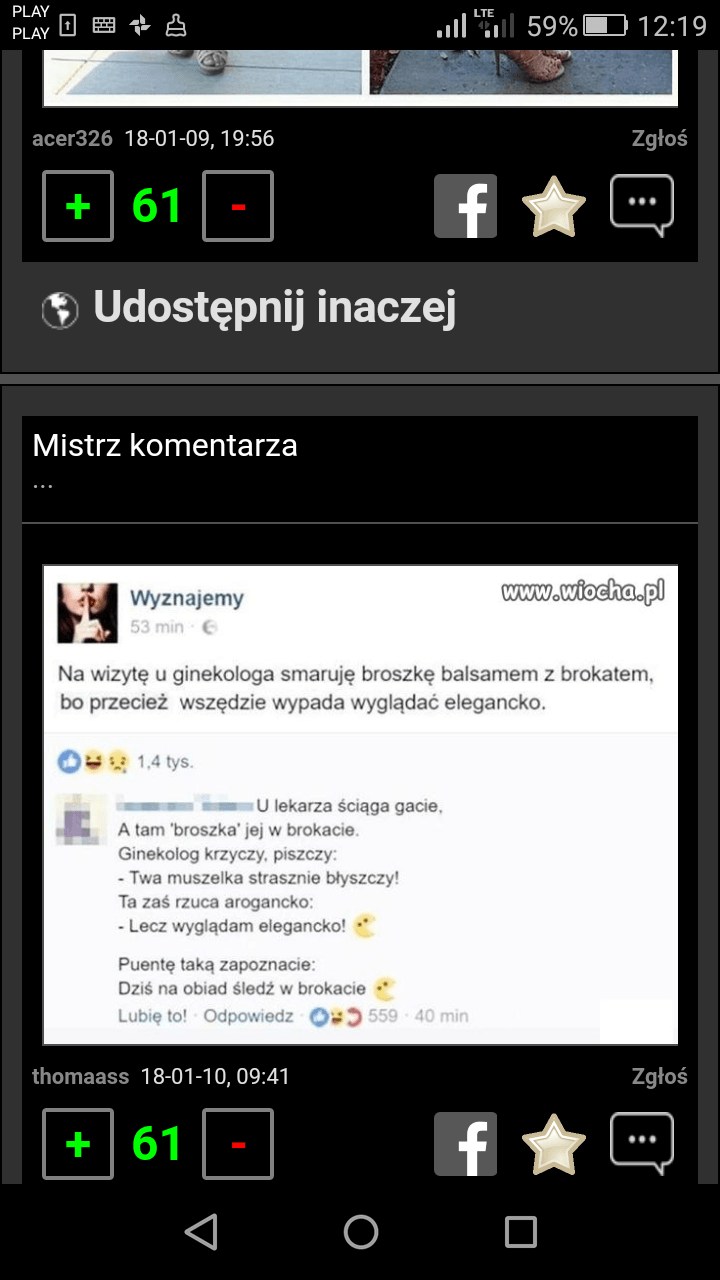The height and width of the screenshot is (1280, 720).
Task: Open the profile of user acer326
Action: [72, 139]
